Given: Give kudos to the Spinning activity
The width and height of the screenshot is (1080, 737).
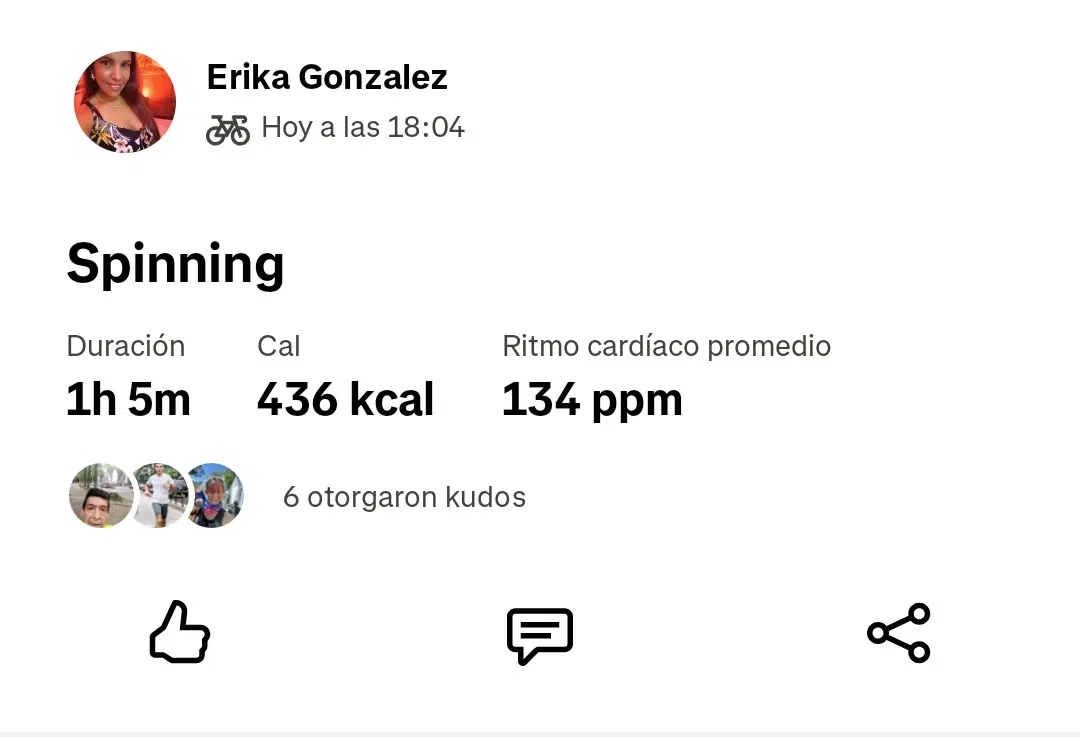Looking at the screenshot, I should (x=180, y=632).
